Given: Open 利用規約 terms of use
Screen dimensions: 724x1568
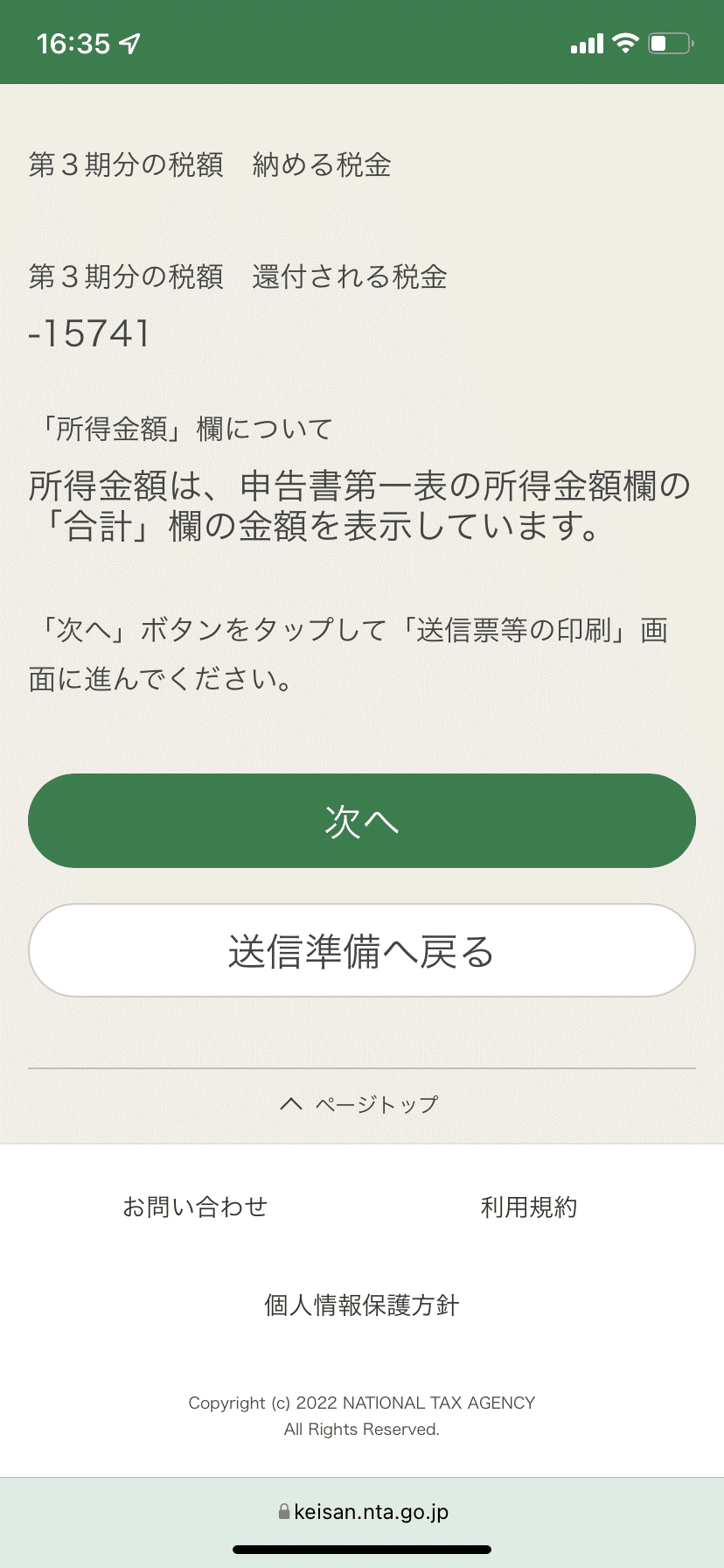Looking at the screenshot, I should (x=529, y=1207).
